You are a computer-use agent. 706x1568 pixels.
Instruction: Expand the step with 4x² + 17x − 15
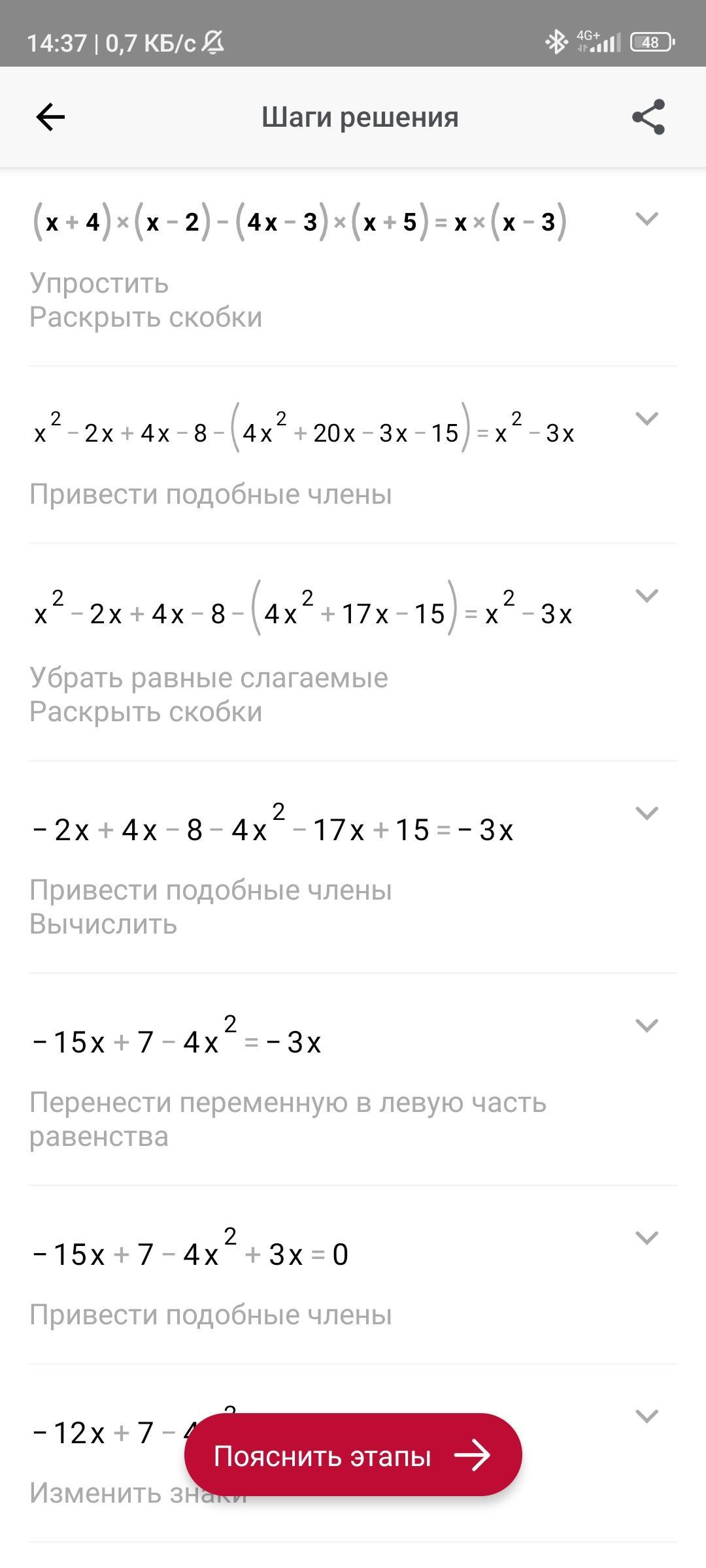(x=647, y=596)
